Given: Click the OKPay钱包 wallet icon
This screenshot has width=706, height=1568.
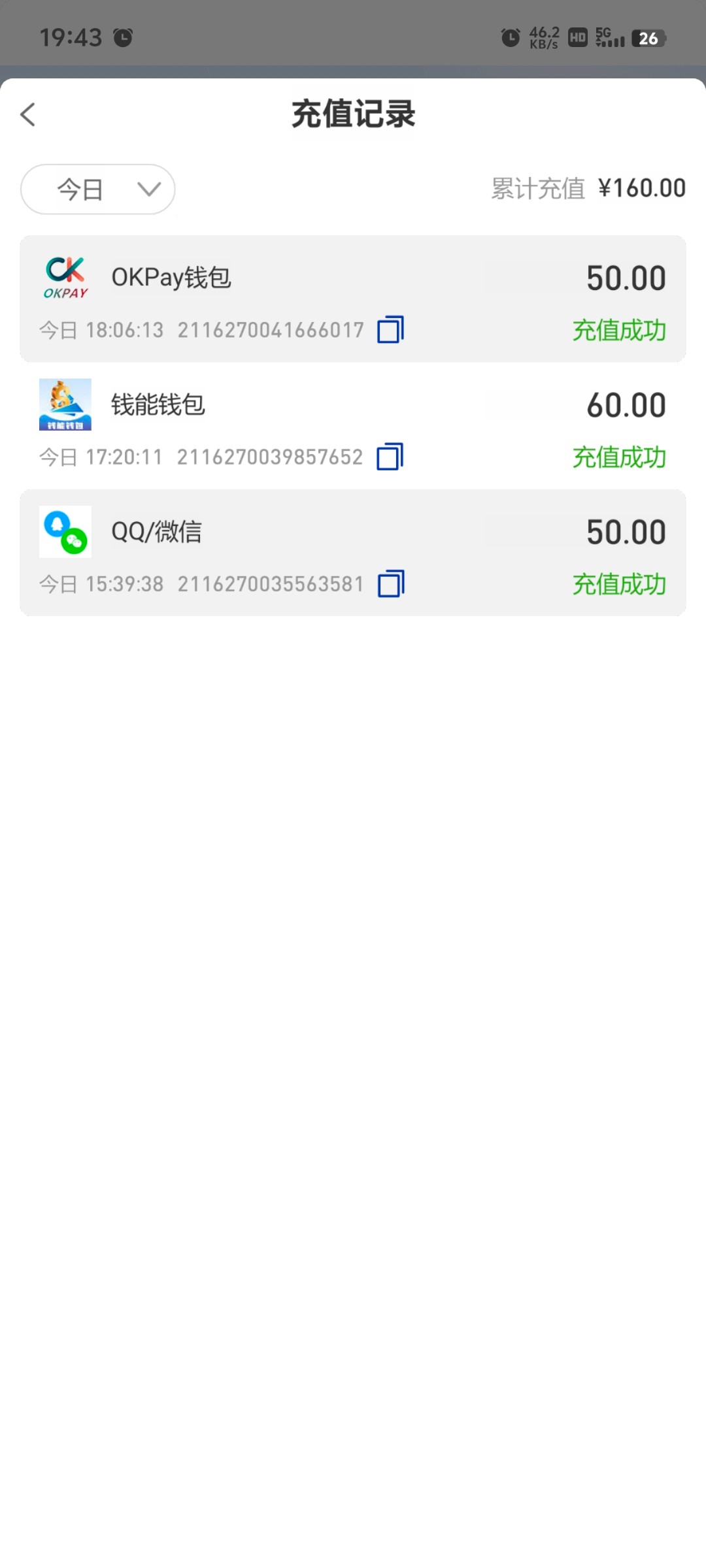Looking at the screenshot, I should pyautogui.click(x=66, y=277).
